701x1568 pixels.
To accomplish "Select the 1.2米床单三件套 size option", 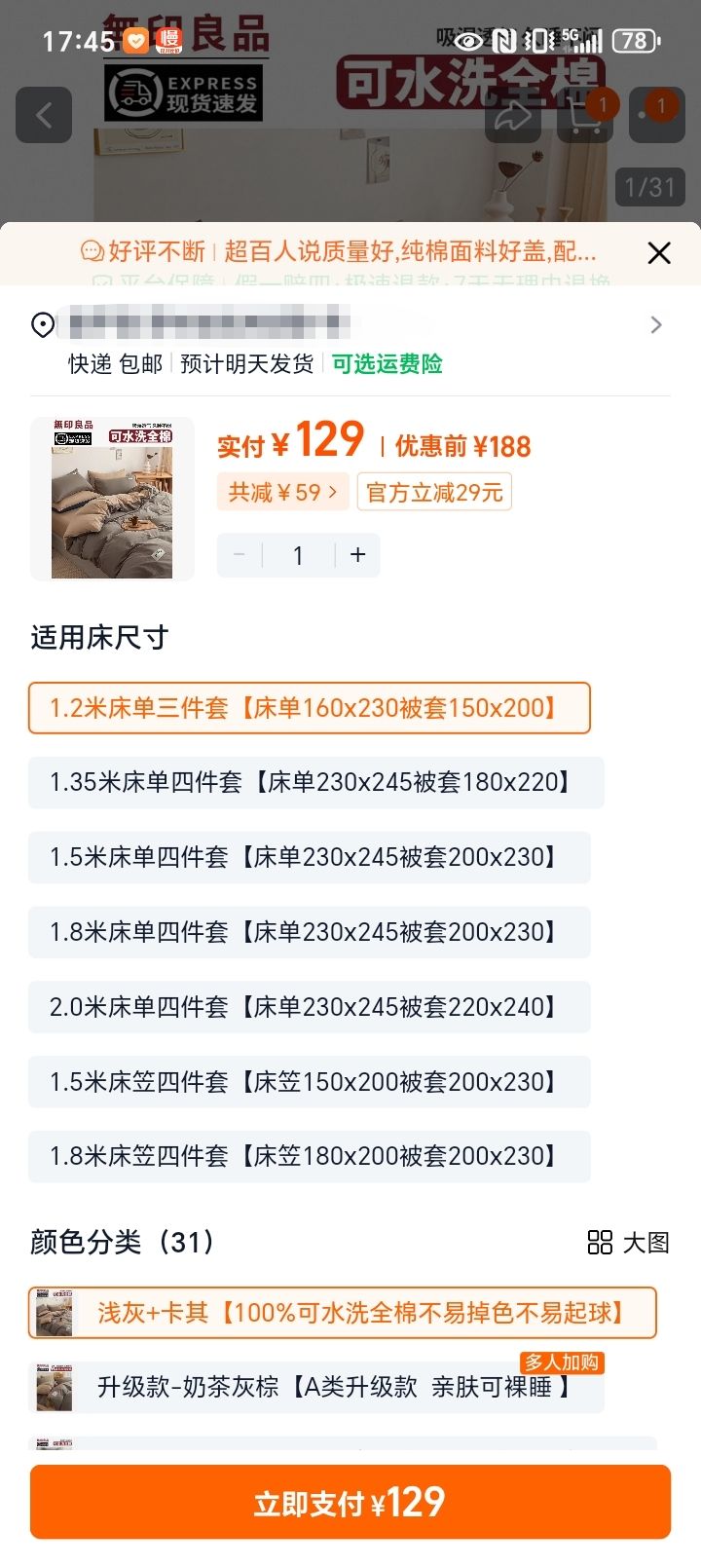I will point(310,708).
